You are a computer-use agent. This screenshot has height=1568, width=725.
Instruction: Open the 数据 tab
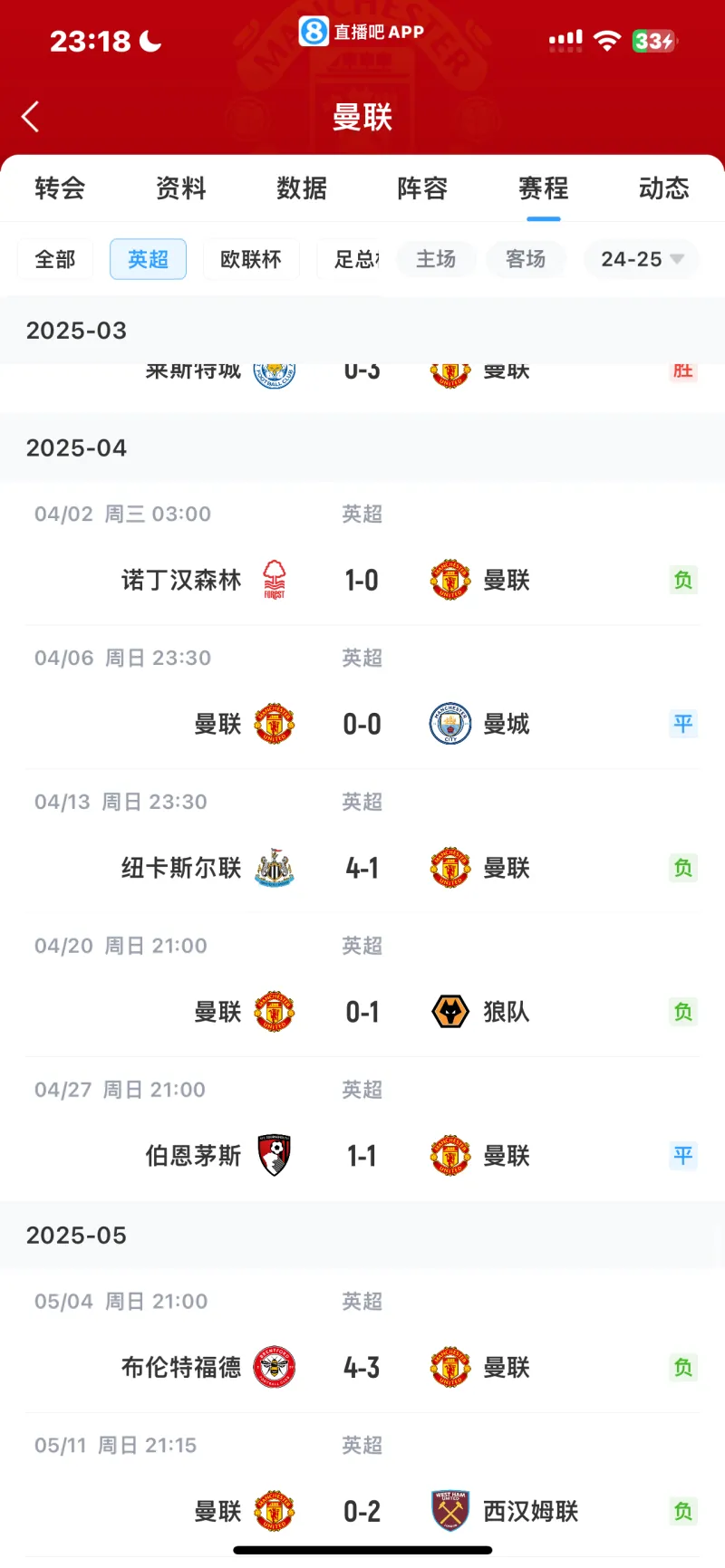(302, 188)
